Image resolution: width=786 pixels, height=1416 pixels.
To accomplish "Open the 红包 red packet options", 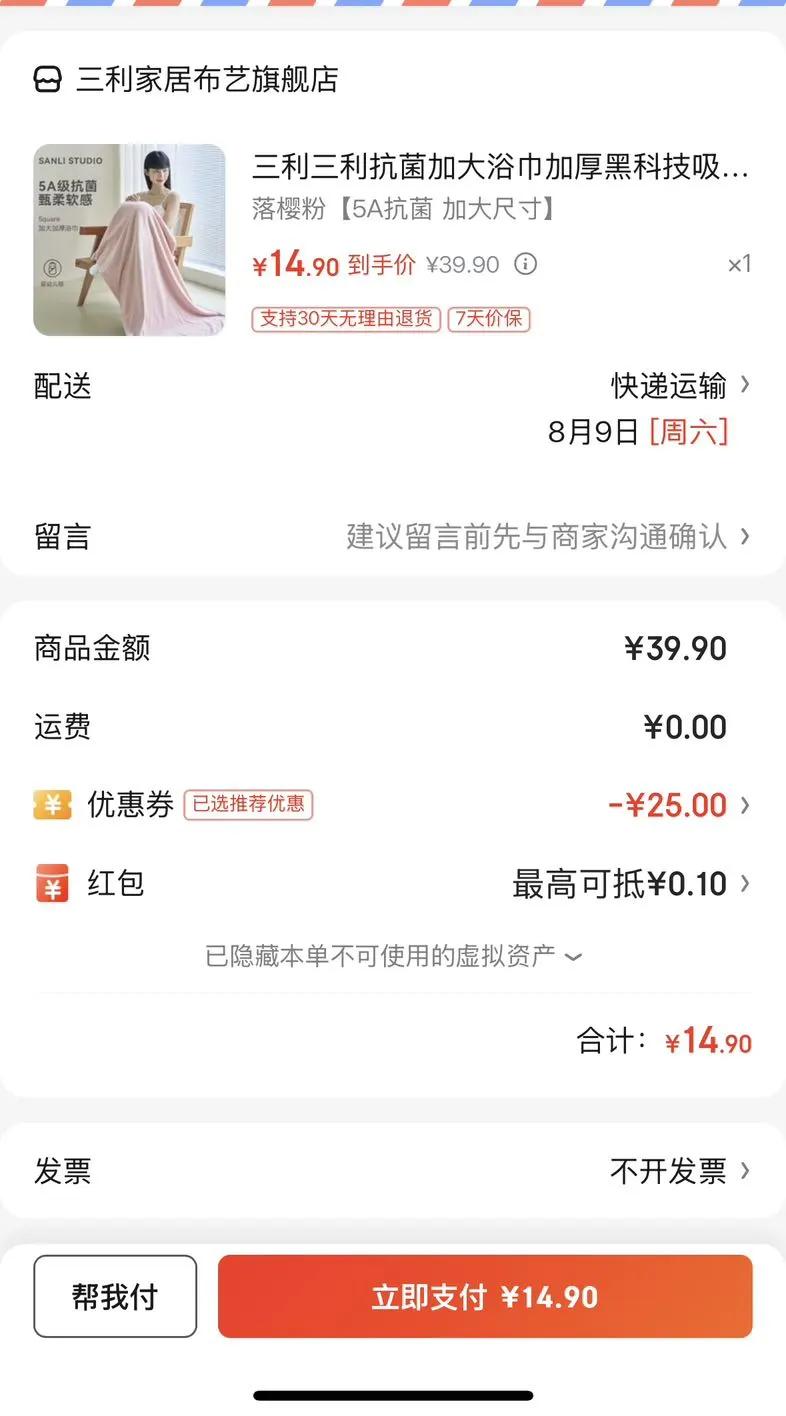I will 630,884.
